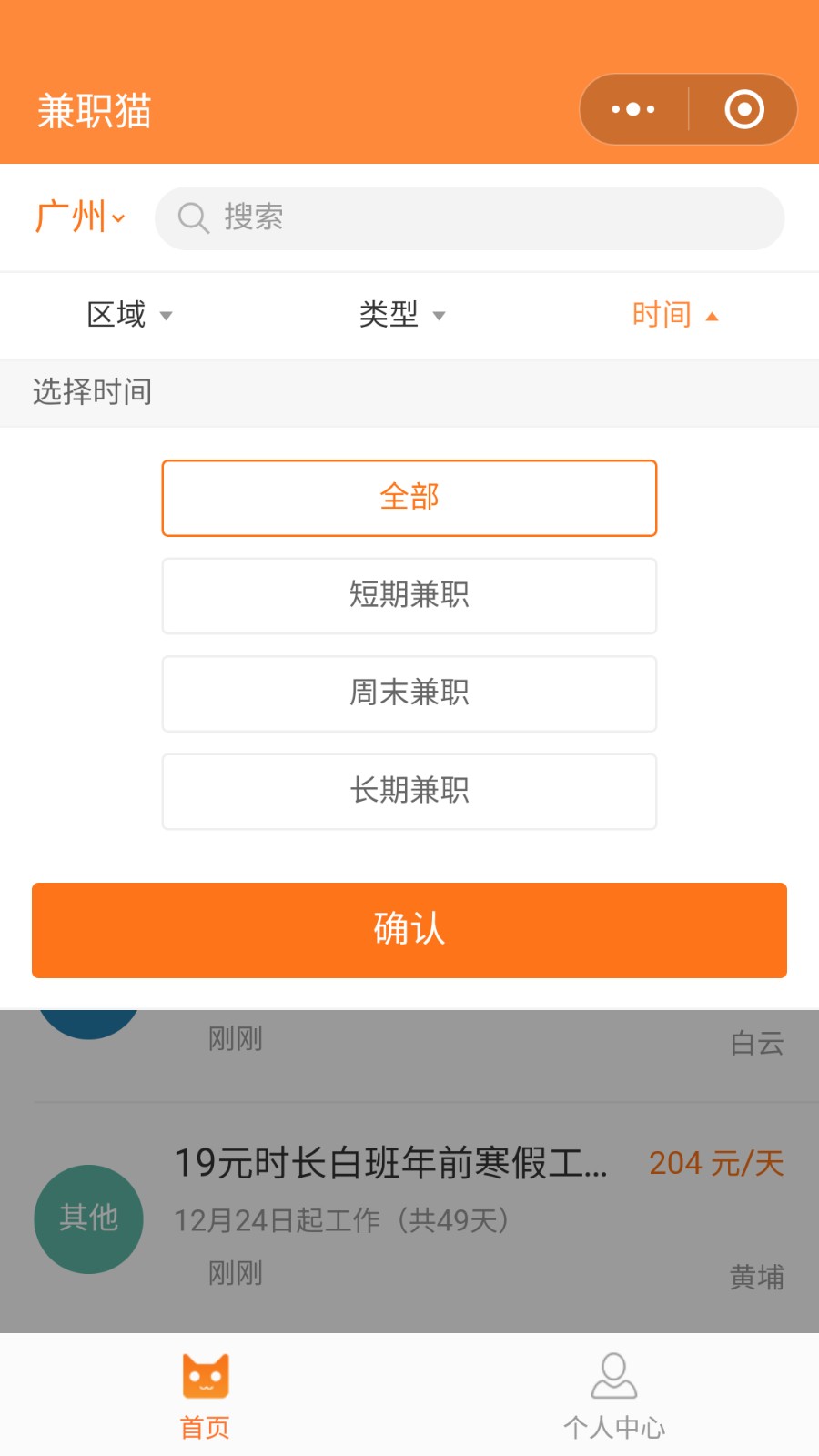Pick the 周末兼职 option
The width and height of the screenshot is (819, 1456).
point(409,693)
